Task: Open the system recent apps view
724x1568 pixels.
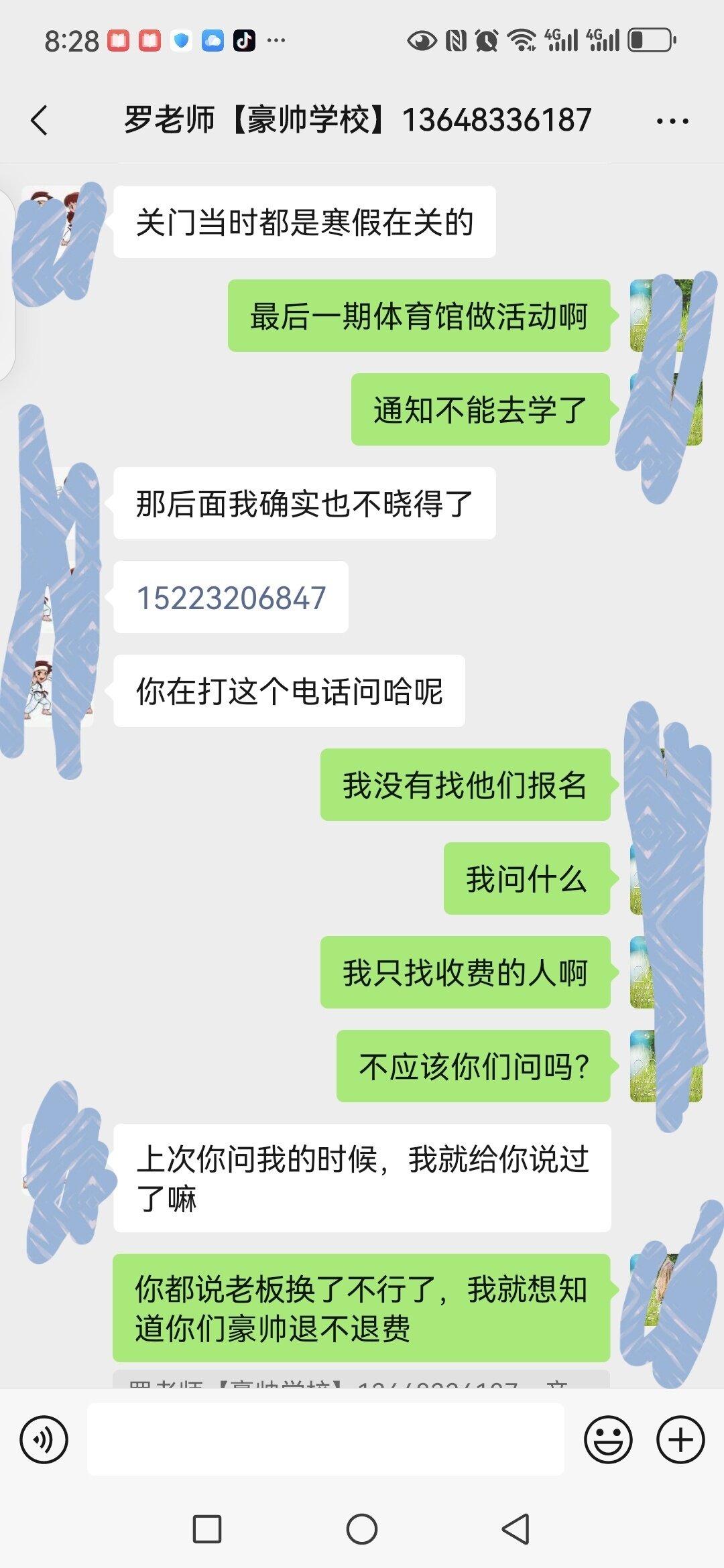Action: click(x=207, y=1529)
